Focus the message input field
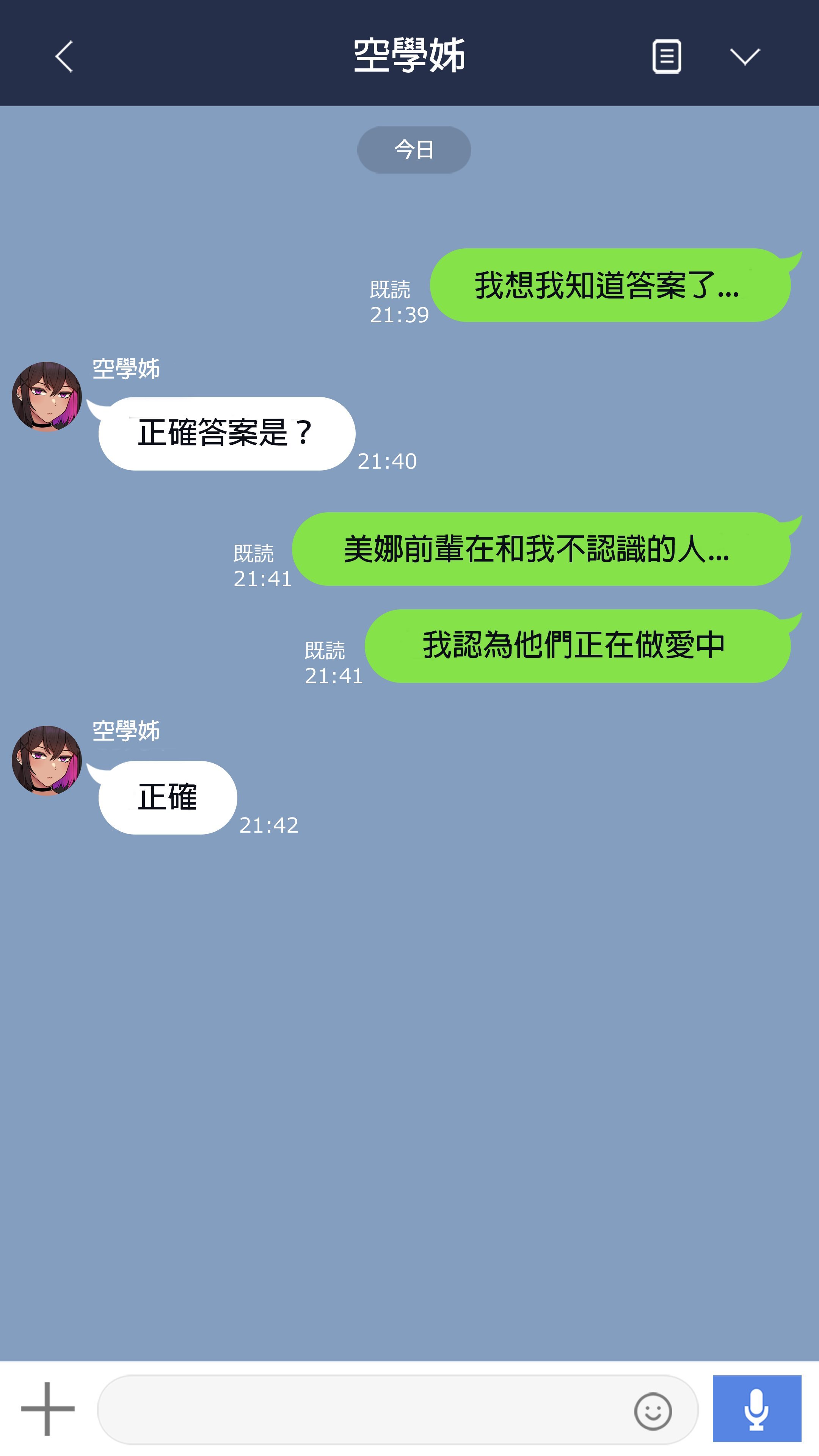Viewport: 819px width, 1456px height. click(362, 1410)
